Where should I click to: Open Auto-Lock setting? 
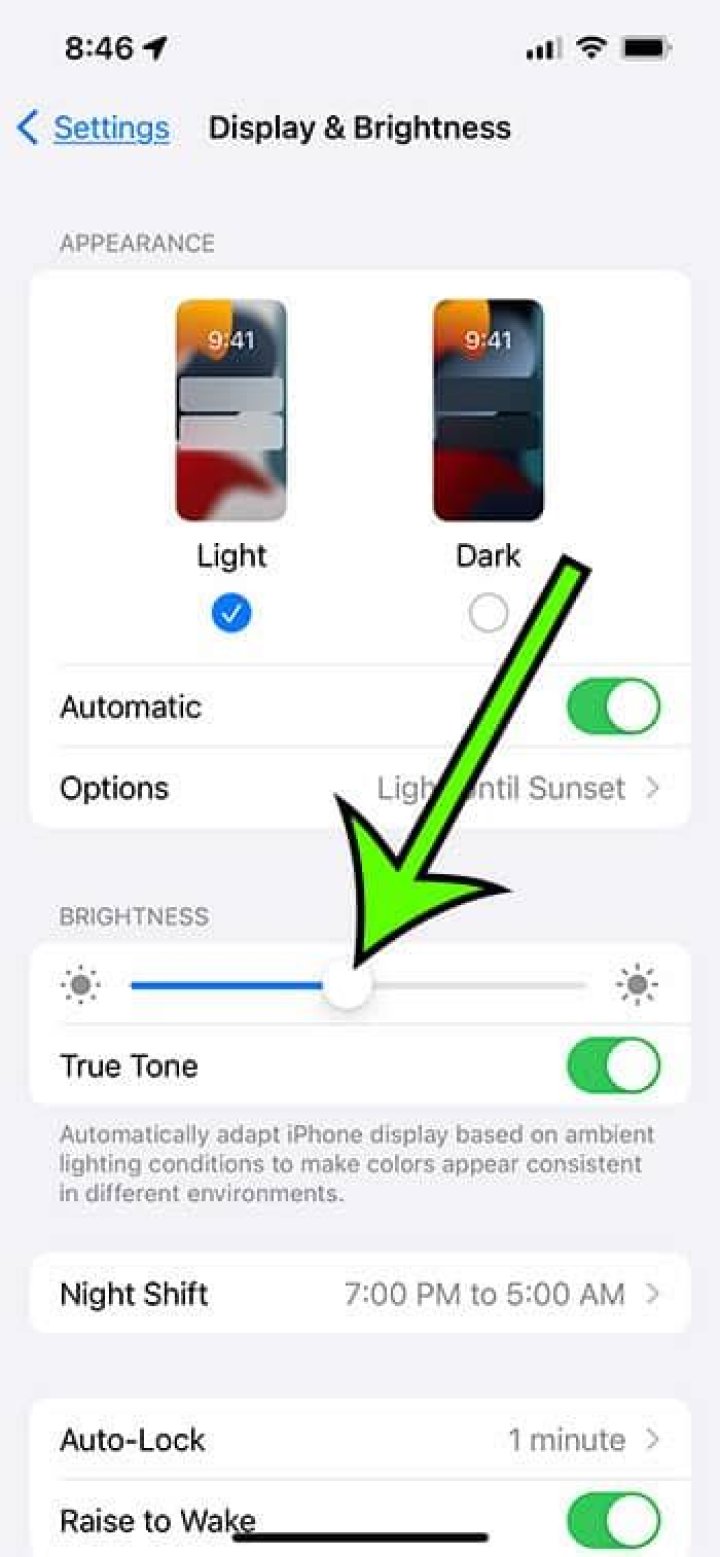coord(360,1440)
